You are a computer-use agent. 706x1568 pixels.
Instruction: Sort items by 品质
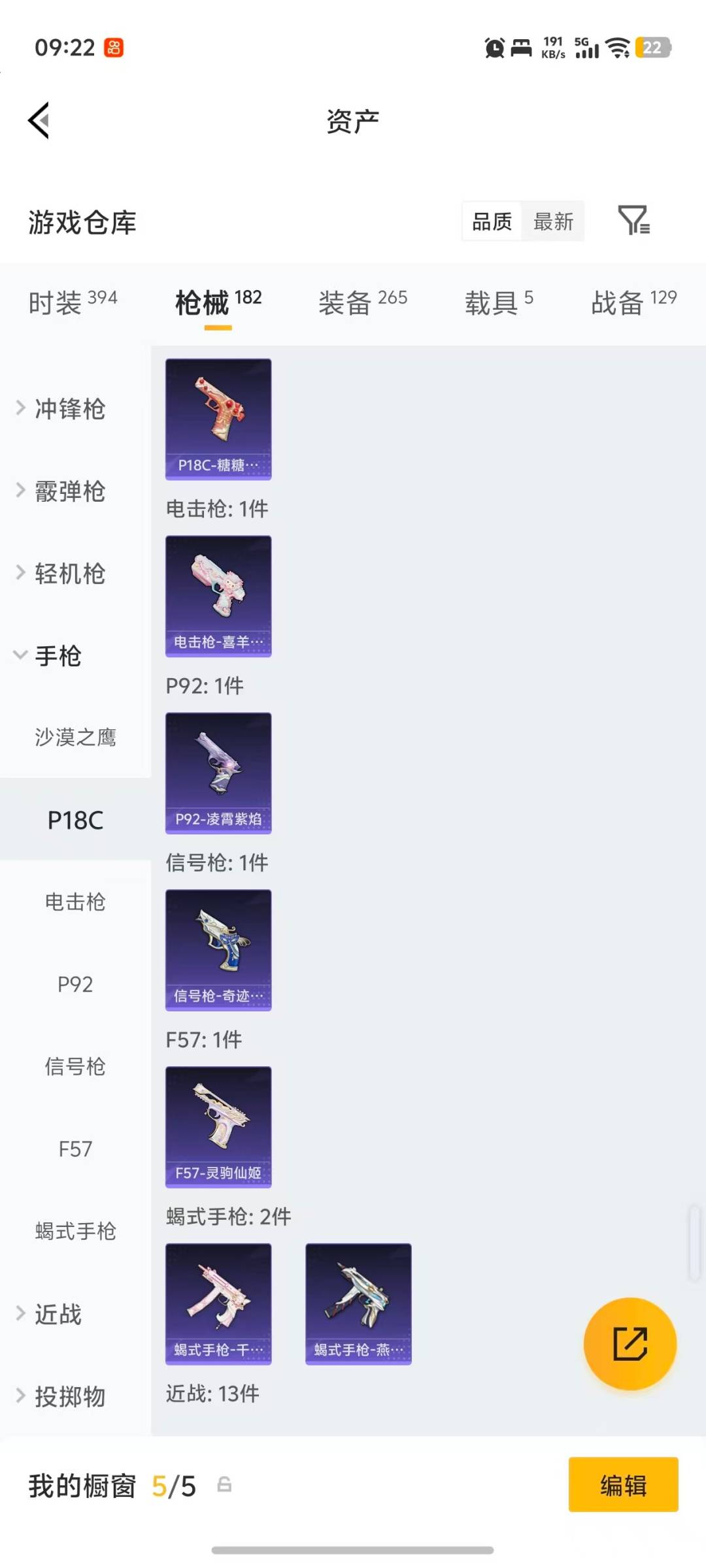coord(491,221)
